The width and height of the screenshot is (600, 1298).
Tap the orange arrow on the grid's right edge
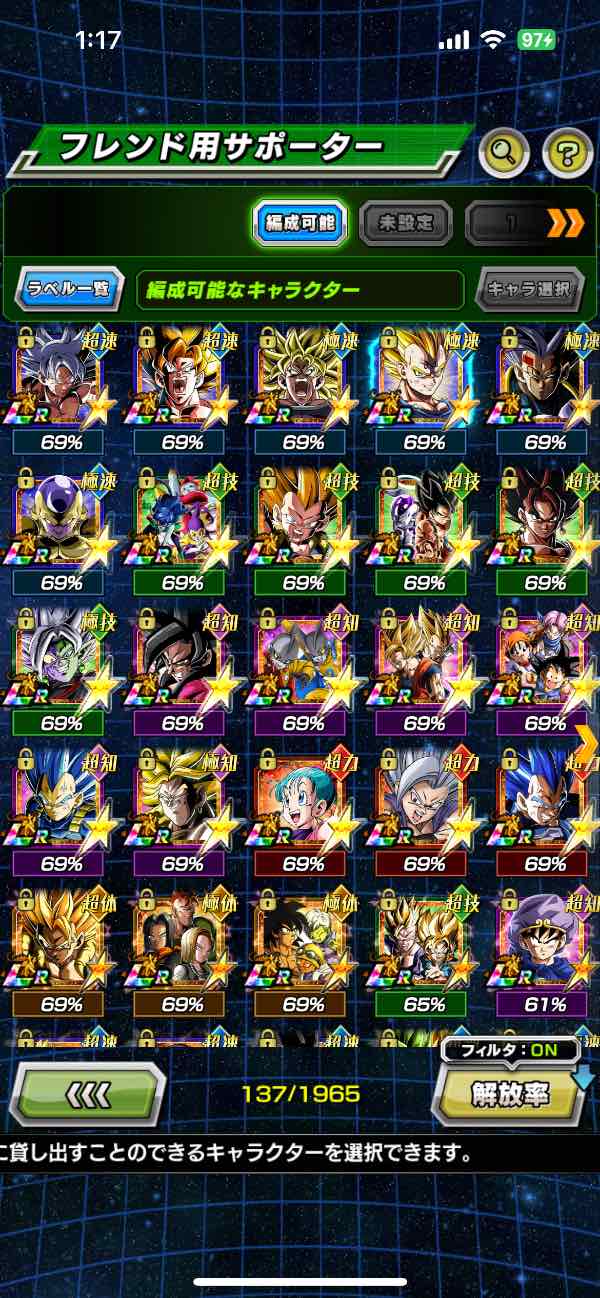(586, 741)
